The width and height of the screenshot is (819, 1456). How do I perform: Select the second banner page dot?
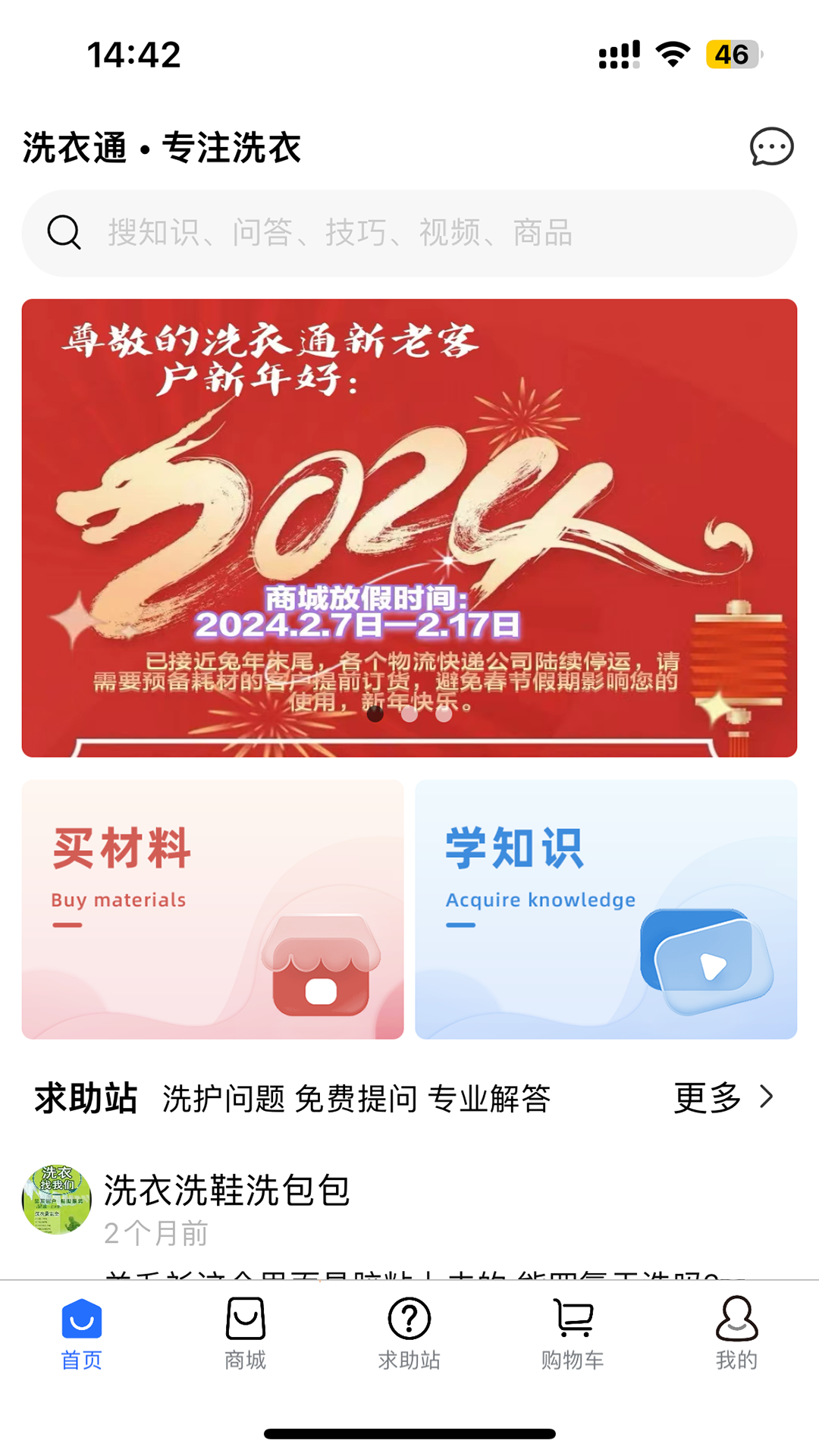[409, 714]
